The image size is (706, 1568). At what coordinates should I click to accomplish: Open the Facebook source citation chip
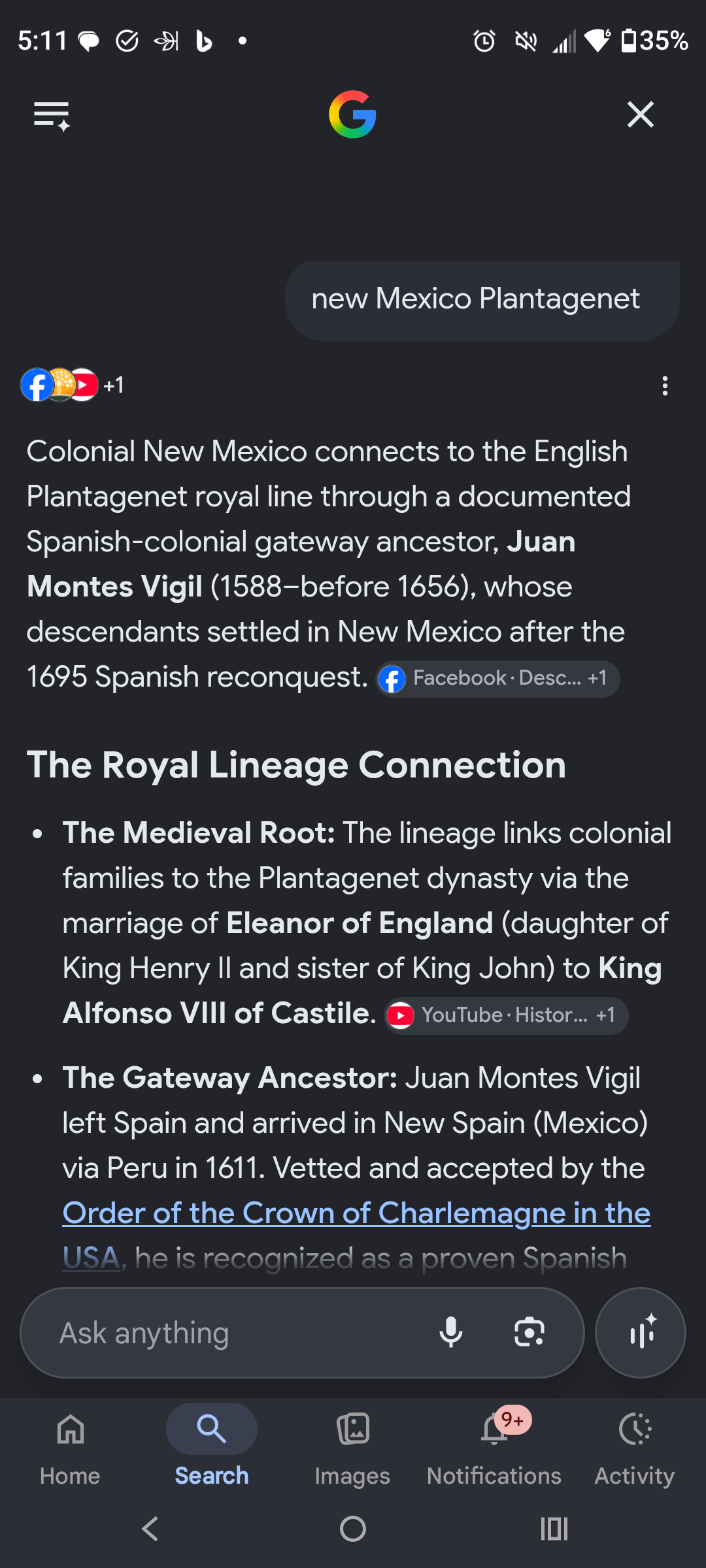[498, 679]
